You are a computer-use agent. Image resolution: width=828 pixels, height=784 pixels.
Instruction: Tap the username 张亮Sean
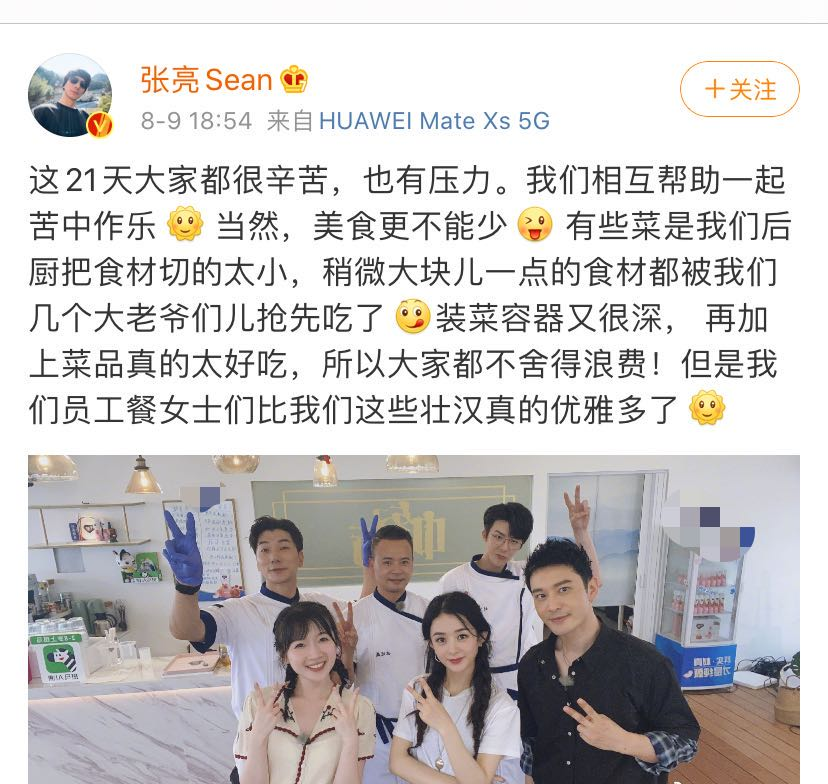[206, 79]
